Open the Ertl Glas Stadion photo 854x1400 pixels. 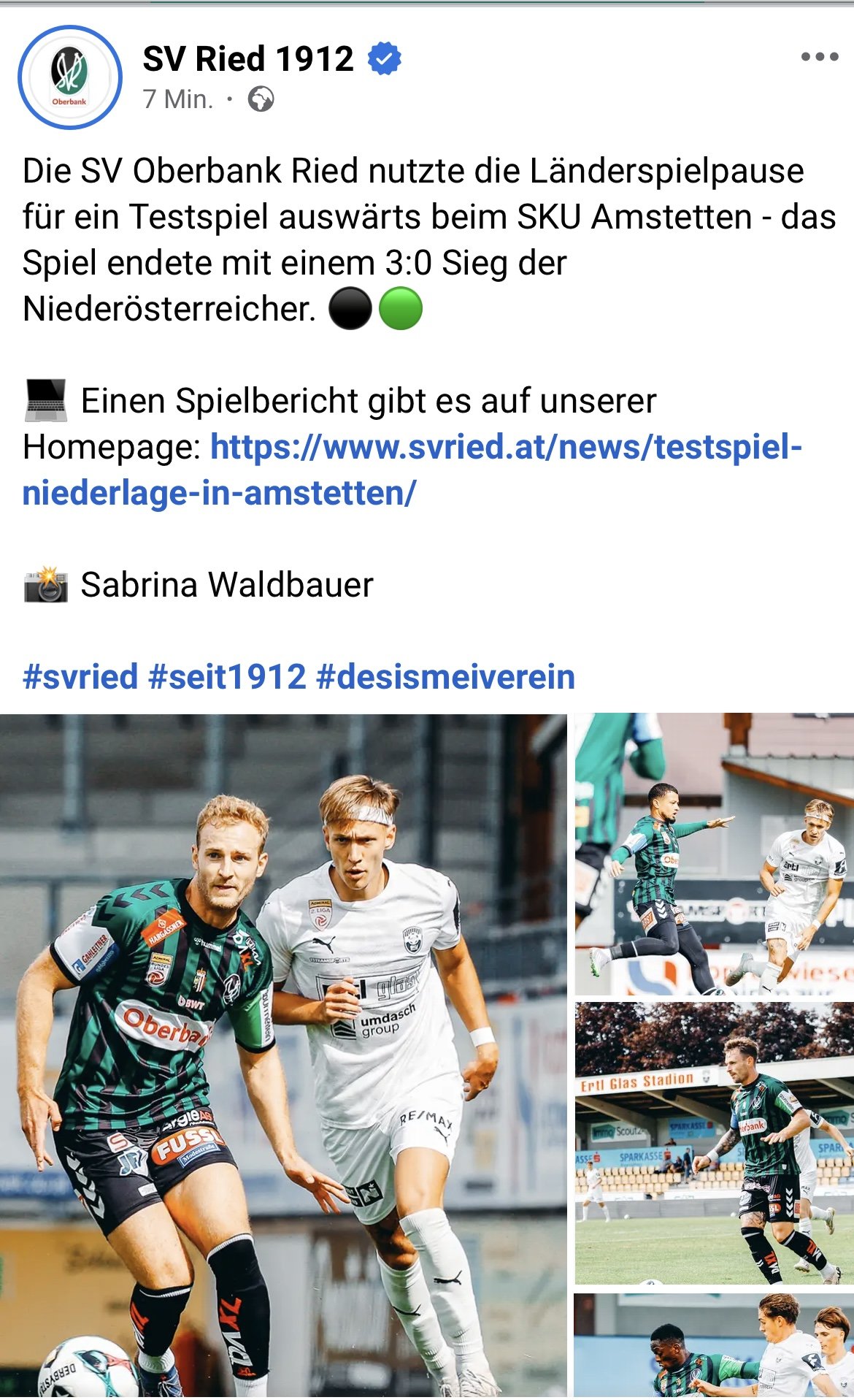click(x=715, y=1144)
